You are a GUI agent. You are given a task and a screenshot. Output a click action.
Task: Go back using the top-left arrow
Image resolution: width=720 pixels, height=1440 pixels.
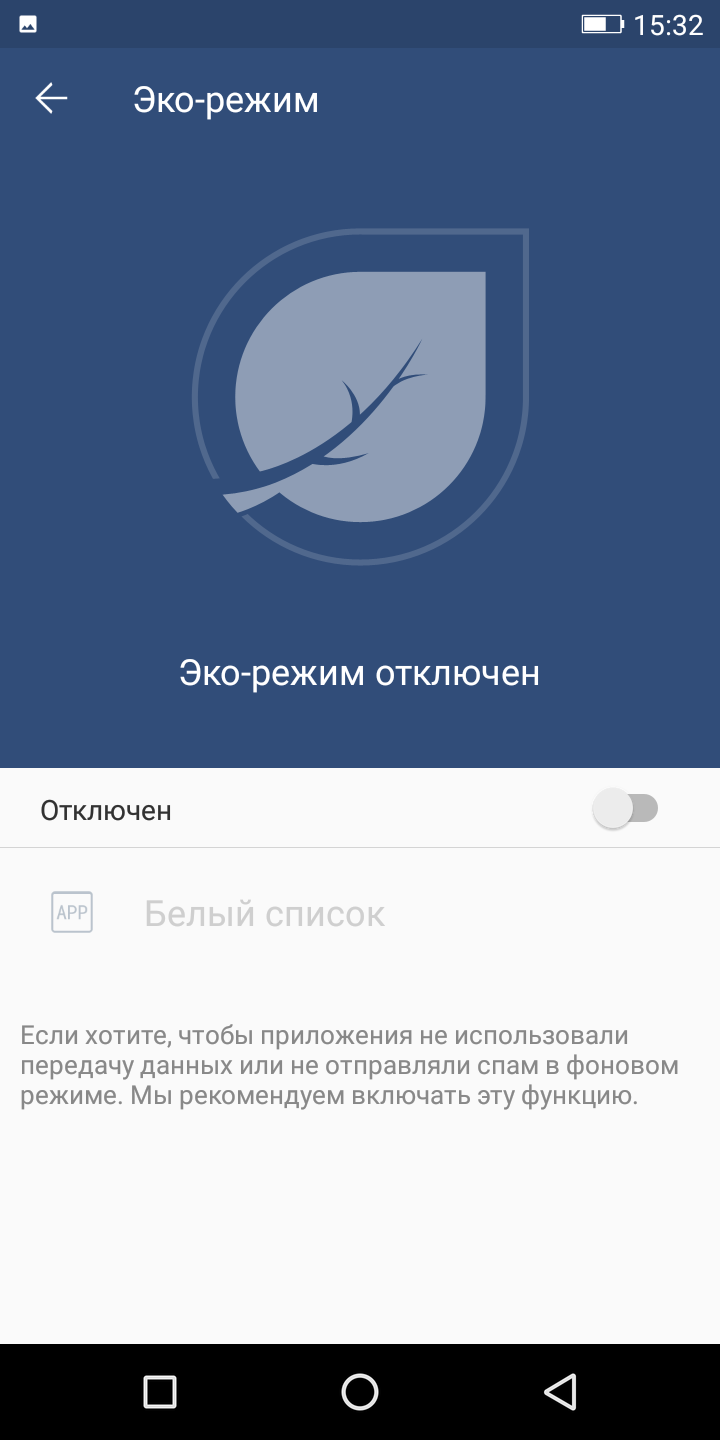pos(51,98)
